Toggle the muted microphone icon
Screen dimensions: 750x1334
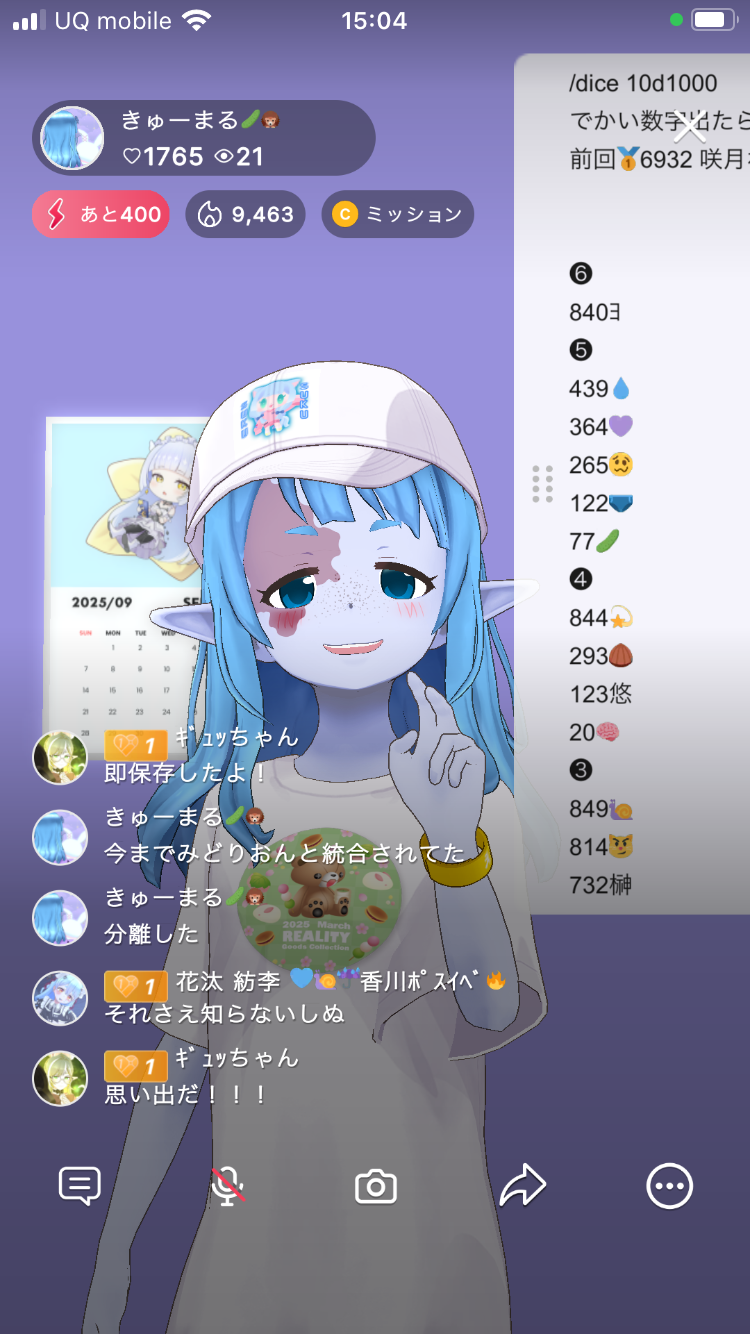tap(228, 1187)
